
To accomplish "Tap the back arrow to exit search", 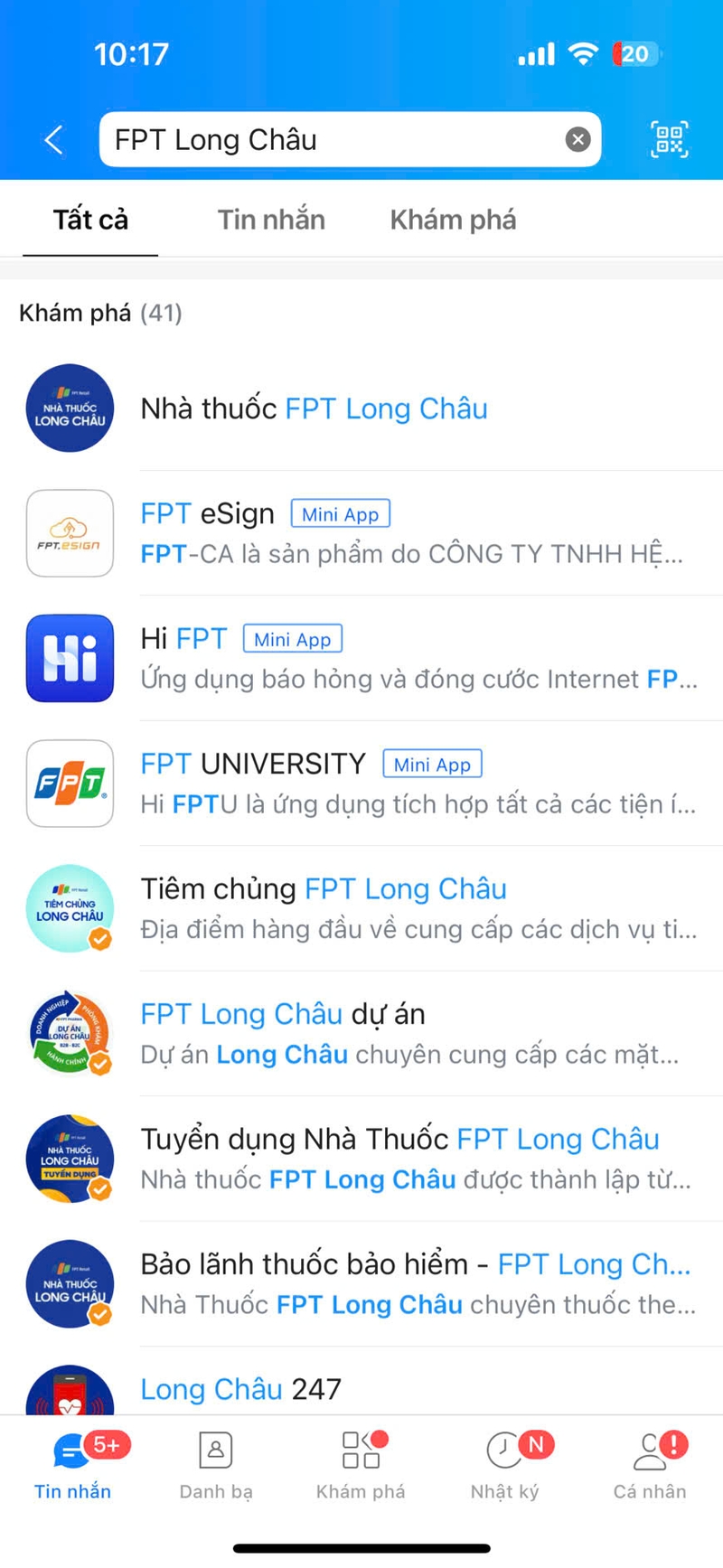I will click(x=52, y=139).
